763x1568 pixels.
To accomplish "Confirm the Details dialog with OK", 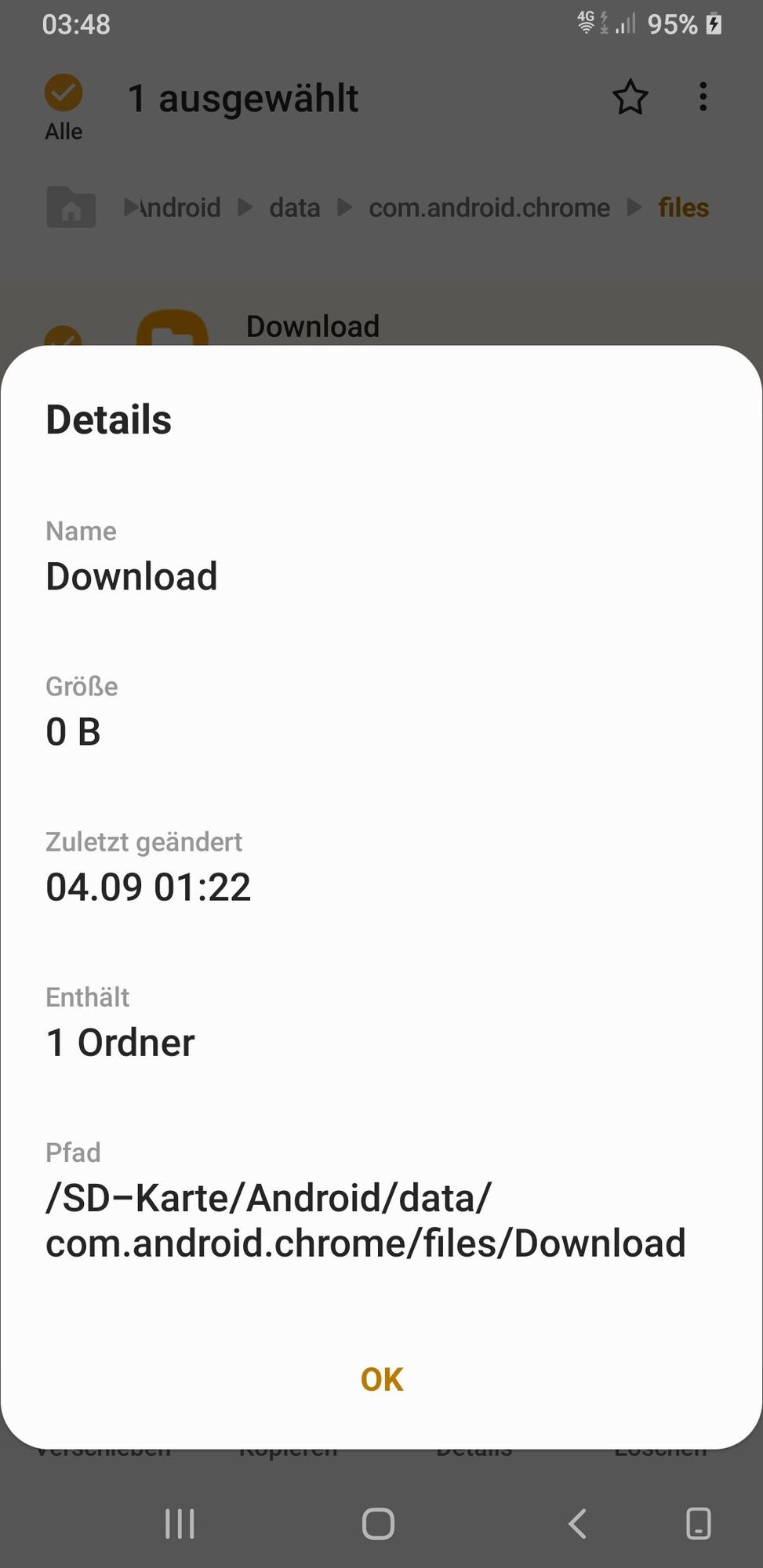I will (382, 1380).
